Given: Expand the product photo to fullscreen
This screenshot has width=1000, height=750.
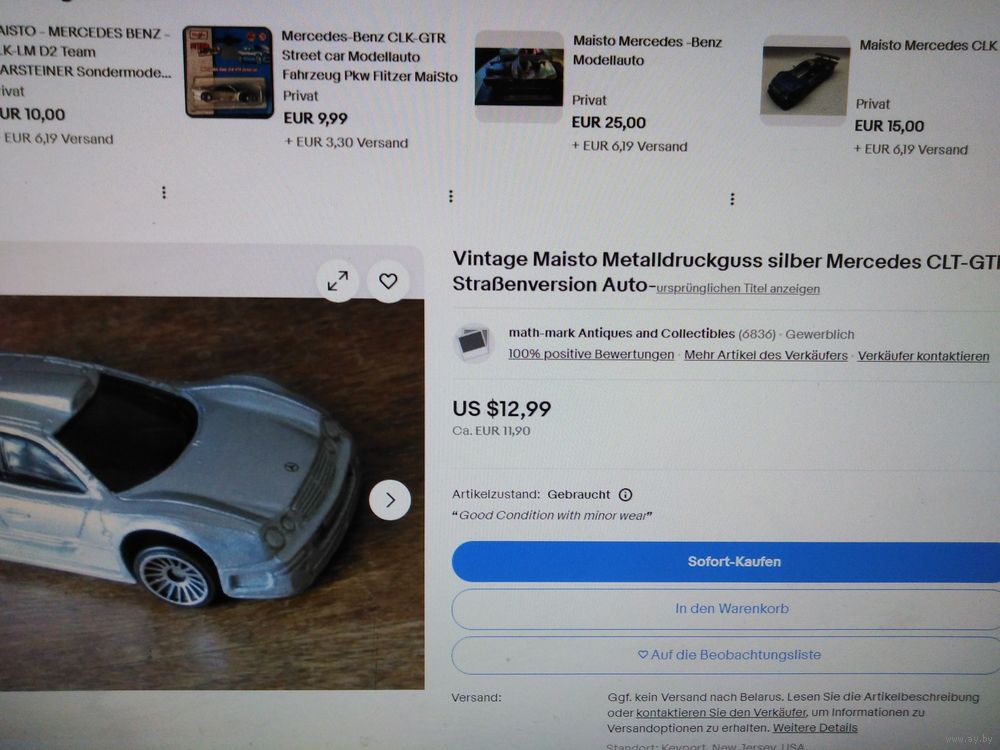Looking at the screenshot, I should [338, 281].
